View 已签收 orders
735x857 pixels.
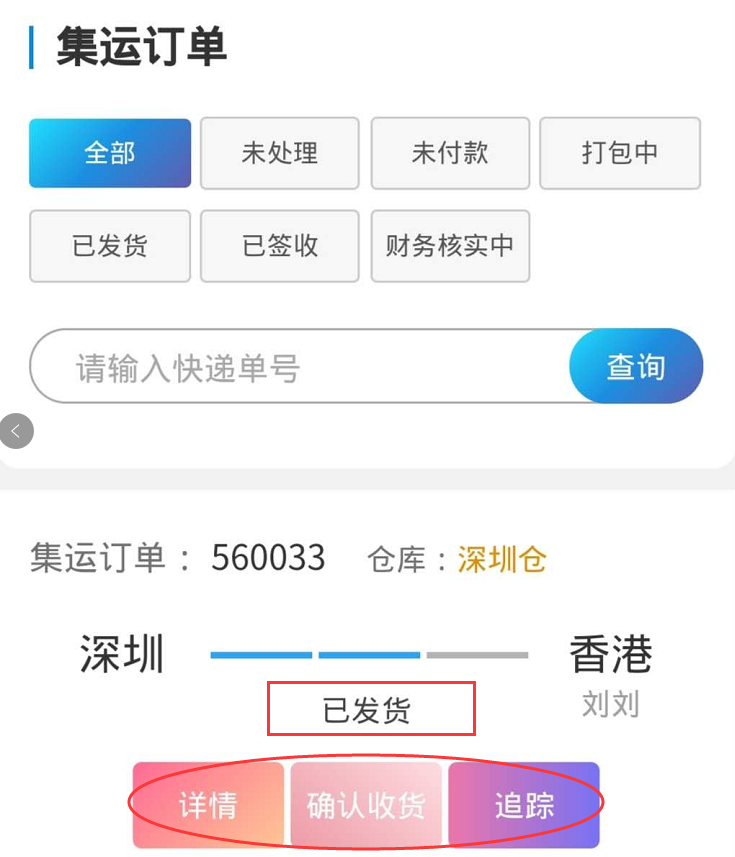(279, 246)
